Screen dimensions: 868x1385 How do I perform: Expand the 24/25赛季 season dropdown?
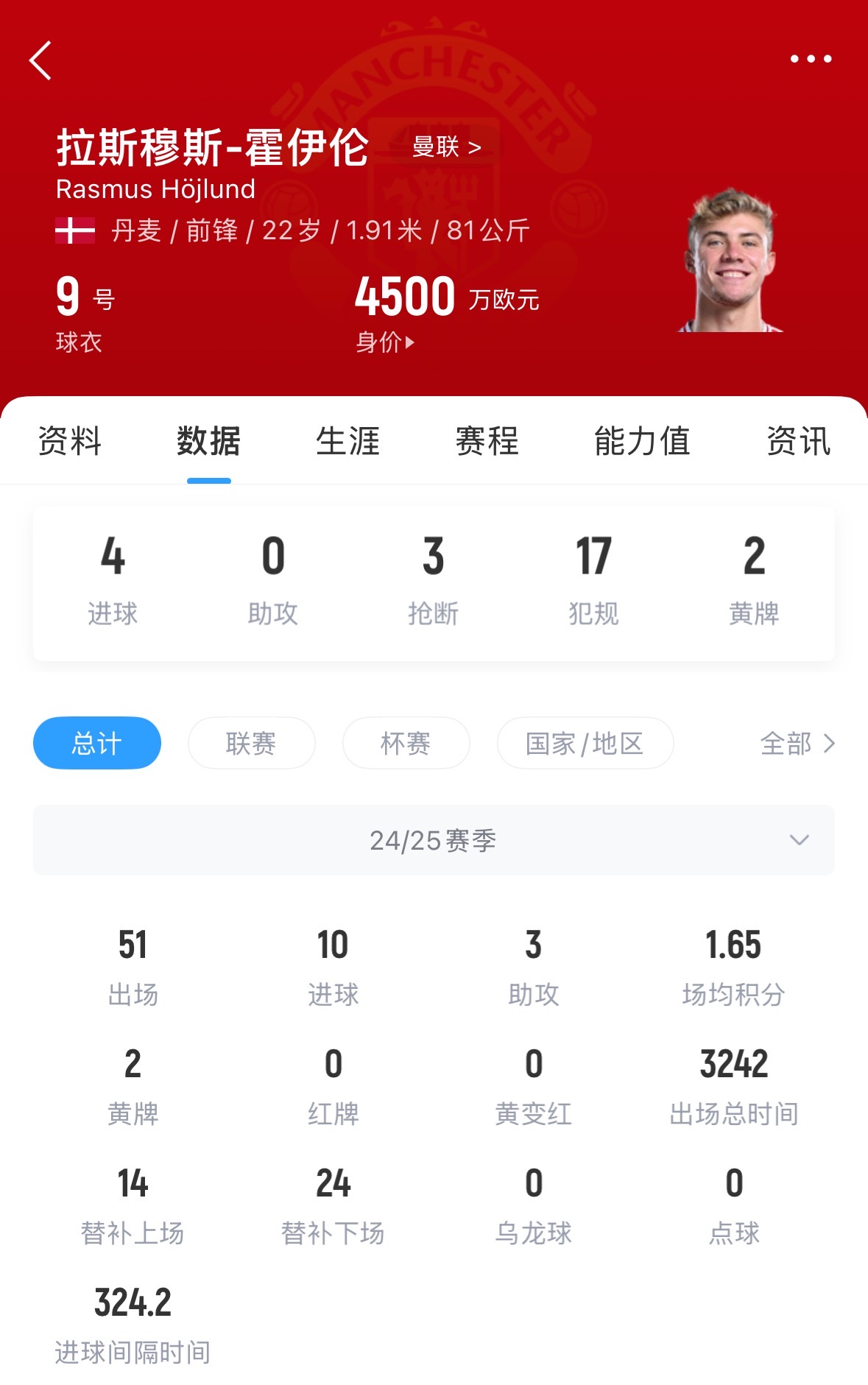pos(434,840)
